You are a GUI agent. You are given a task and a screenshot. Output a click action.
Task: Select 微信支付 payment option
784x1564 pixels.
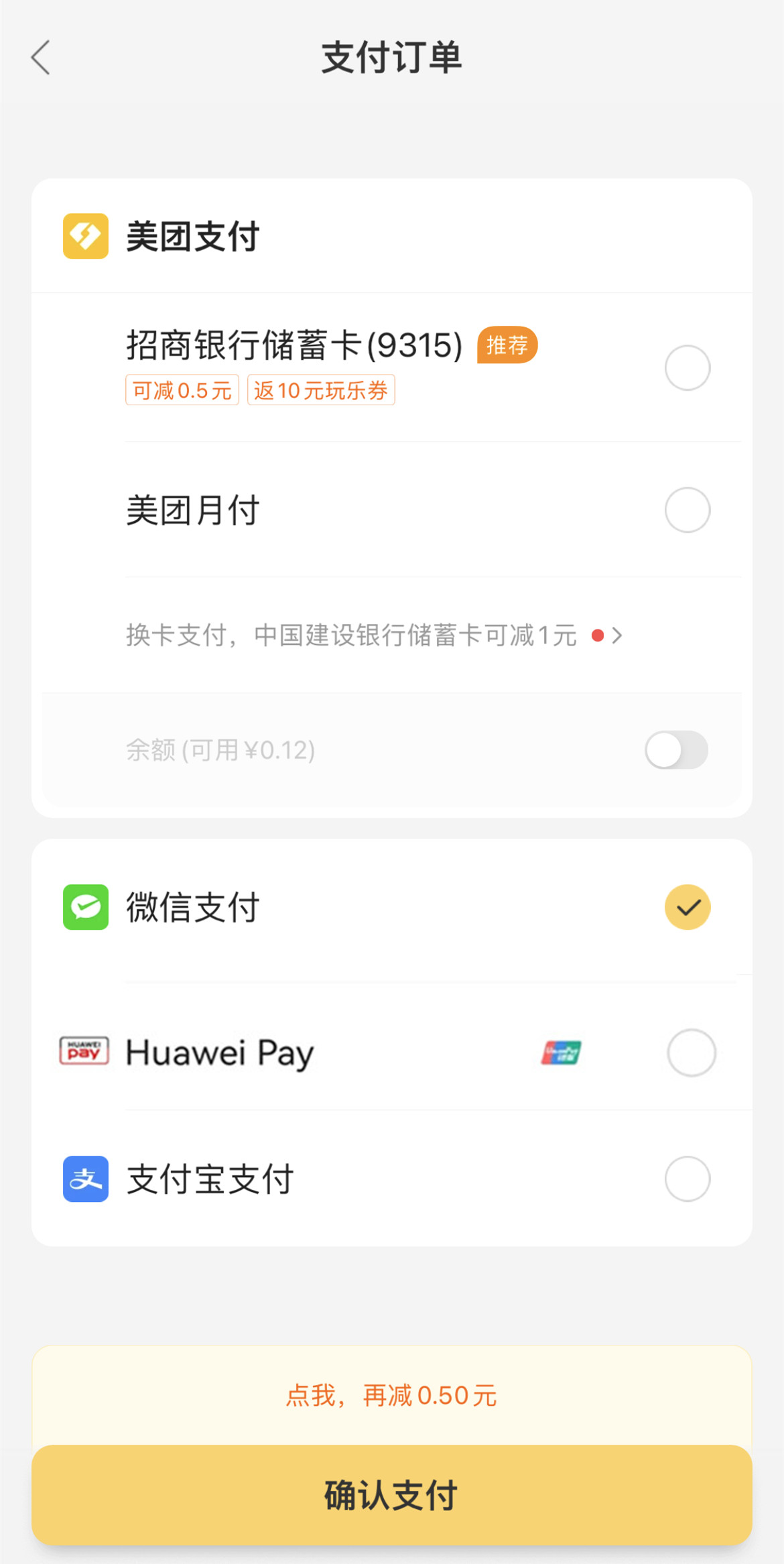[x=687, y=907]
